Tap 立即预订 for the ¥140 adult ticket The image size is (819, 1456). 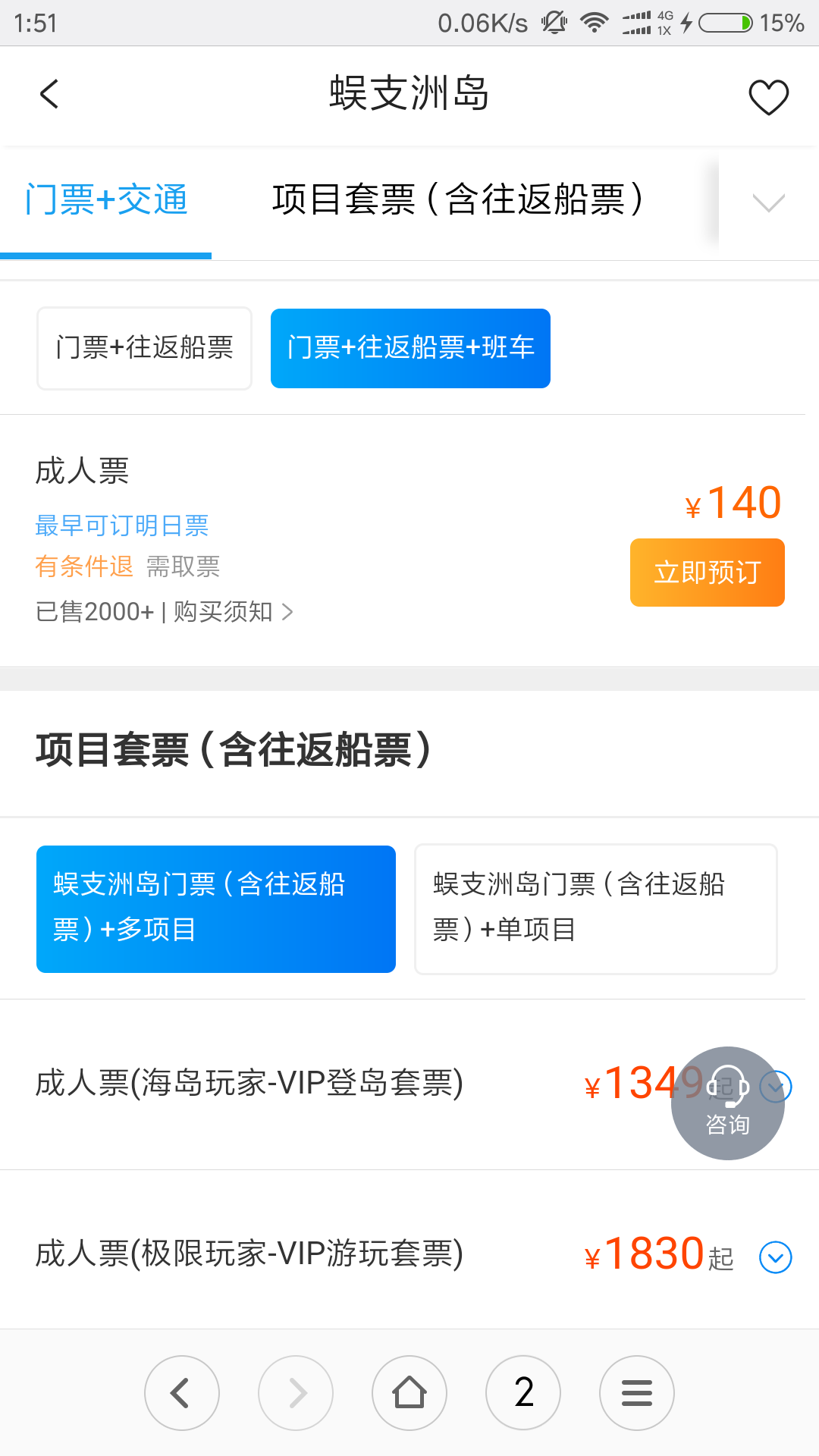707,573
